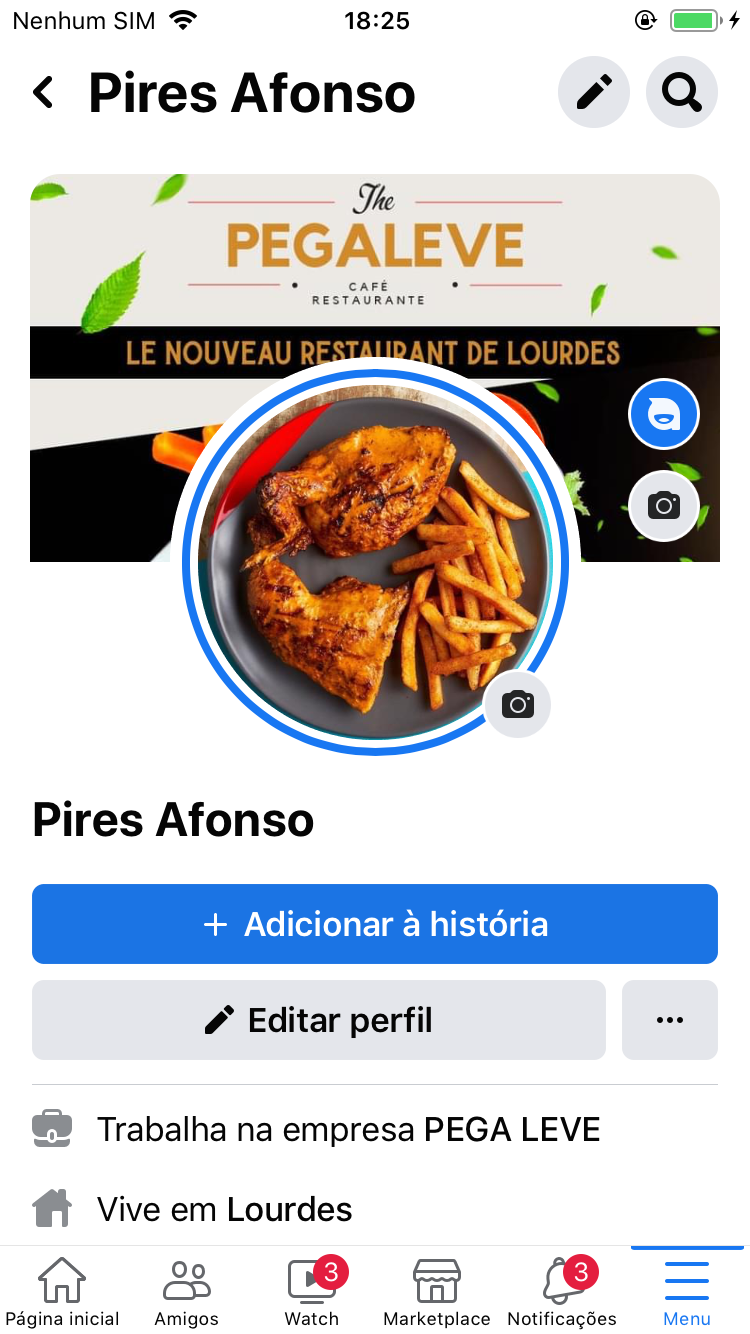The width and height of the screenshot is (750, 1334).
Task: Go back using the top arrow
Action: (43, 93)
